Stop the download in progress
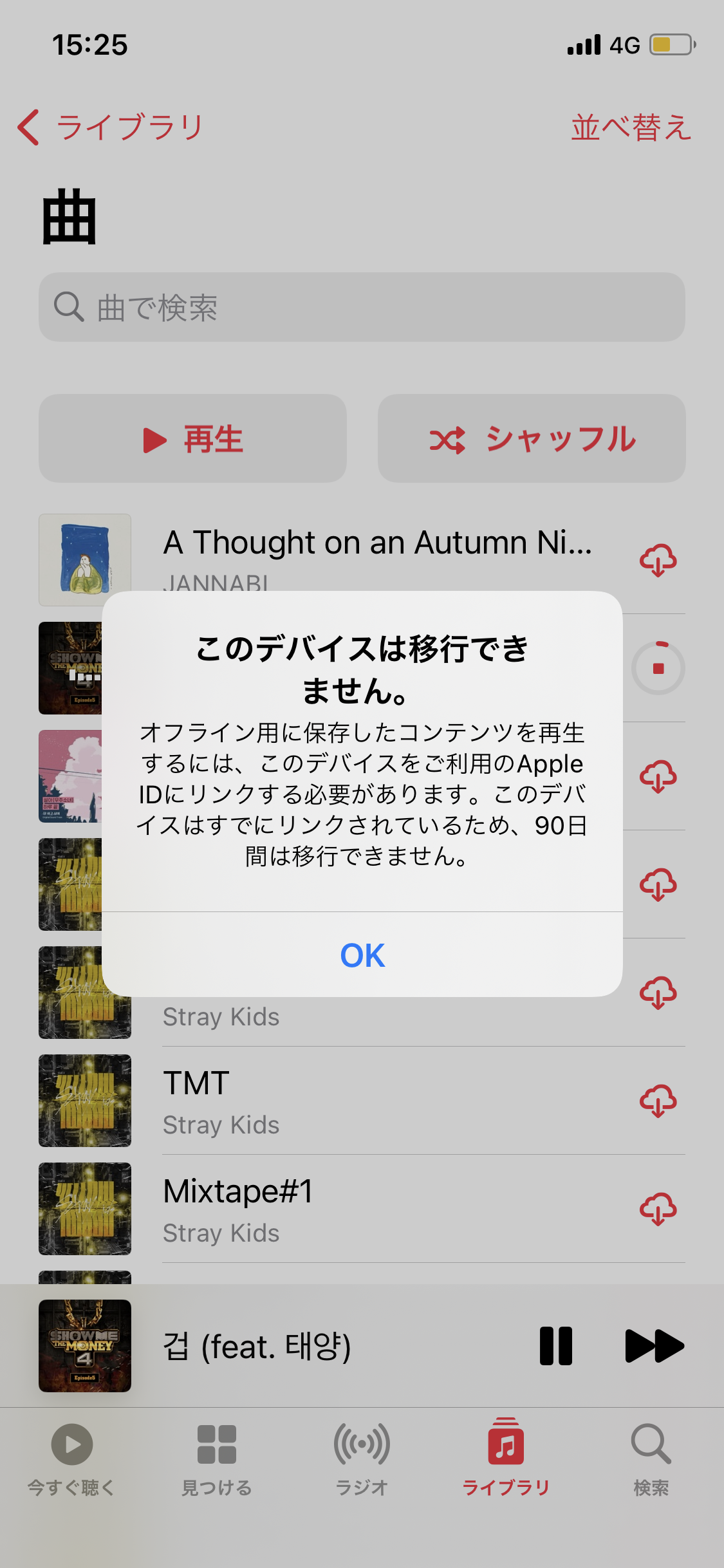This screenshot has width=724, height=1568. click(x=658, y=668)
